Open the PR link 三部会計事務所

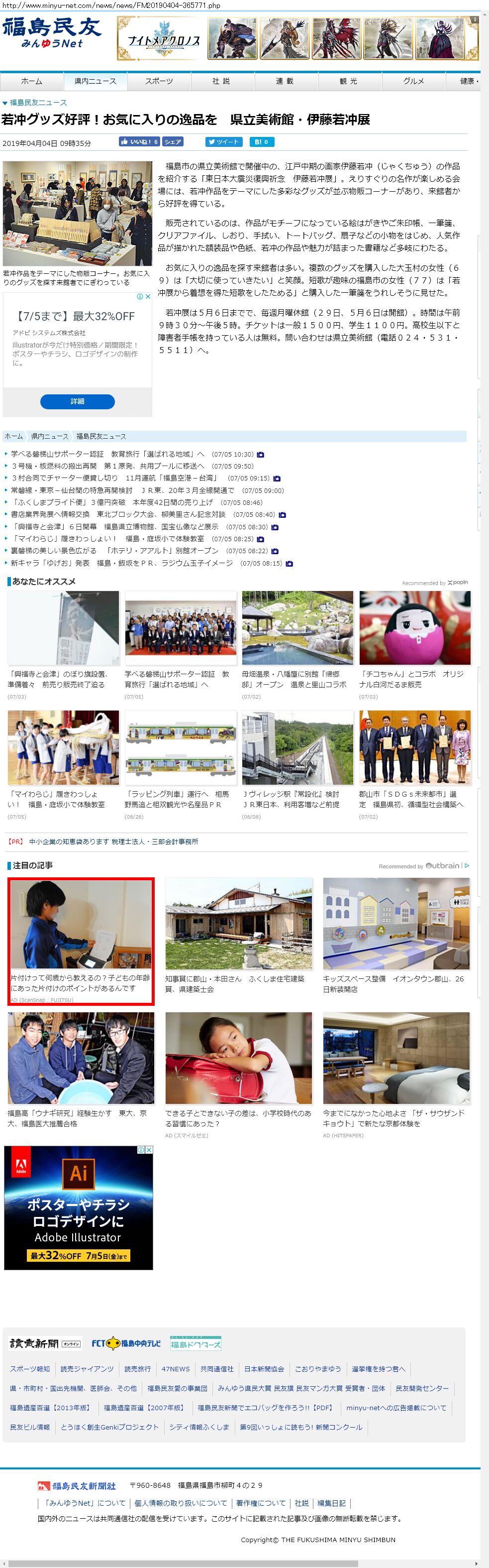click(113, 841)
